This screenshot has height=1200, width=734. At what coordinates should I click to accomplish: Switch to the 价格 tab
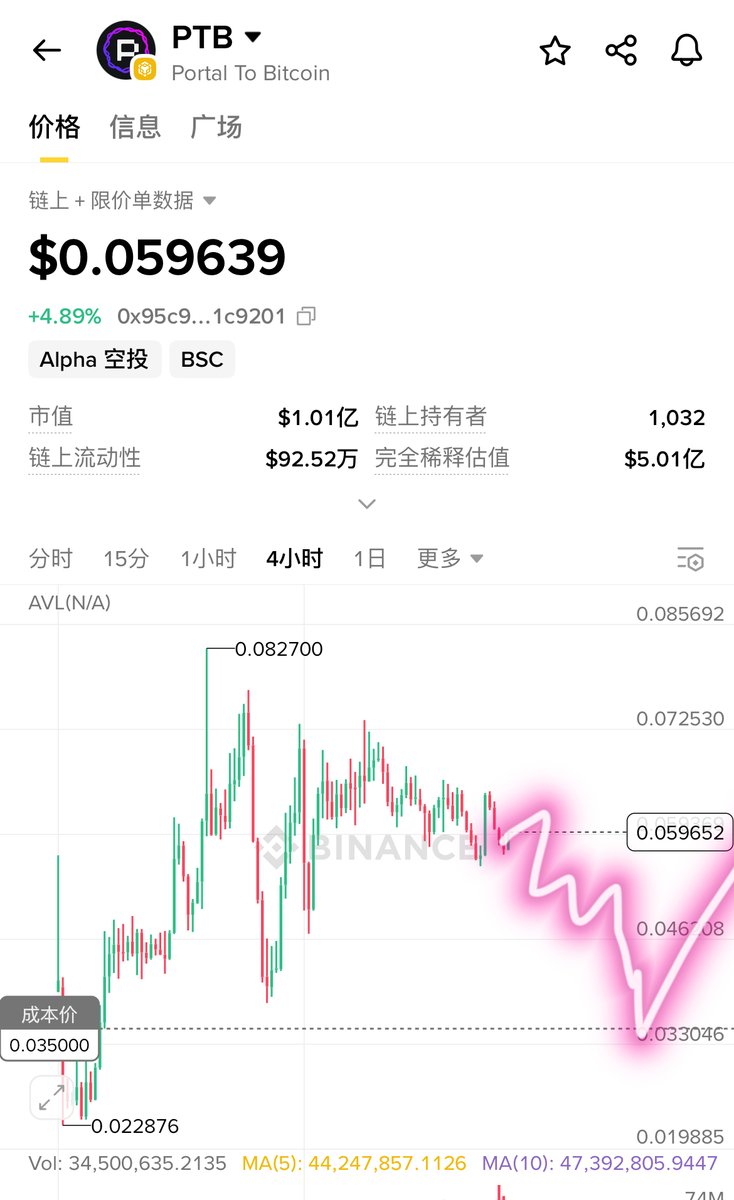click(x=54, y=127)
